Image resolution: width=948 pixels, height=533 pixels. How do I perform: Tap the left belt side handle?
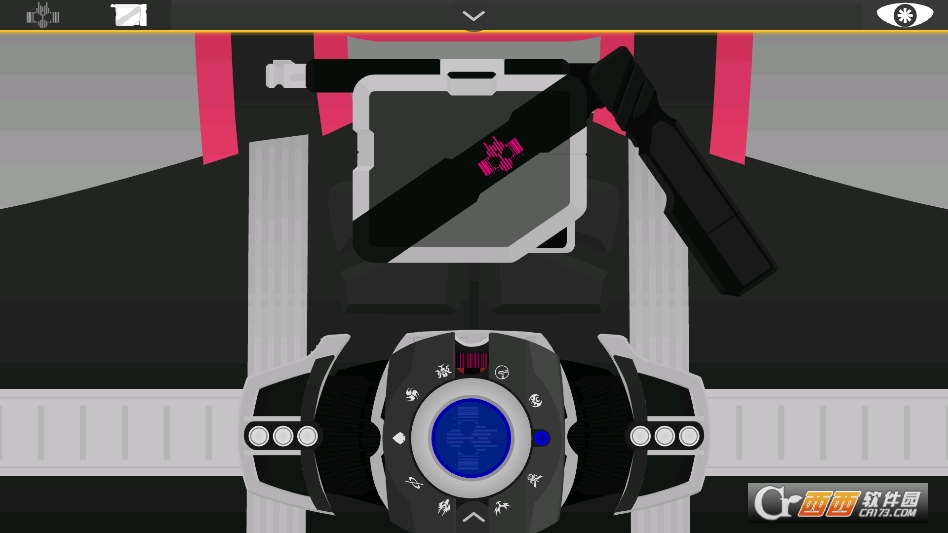pos(283,436)
